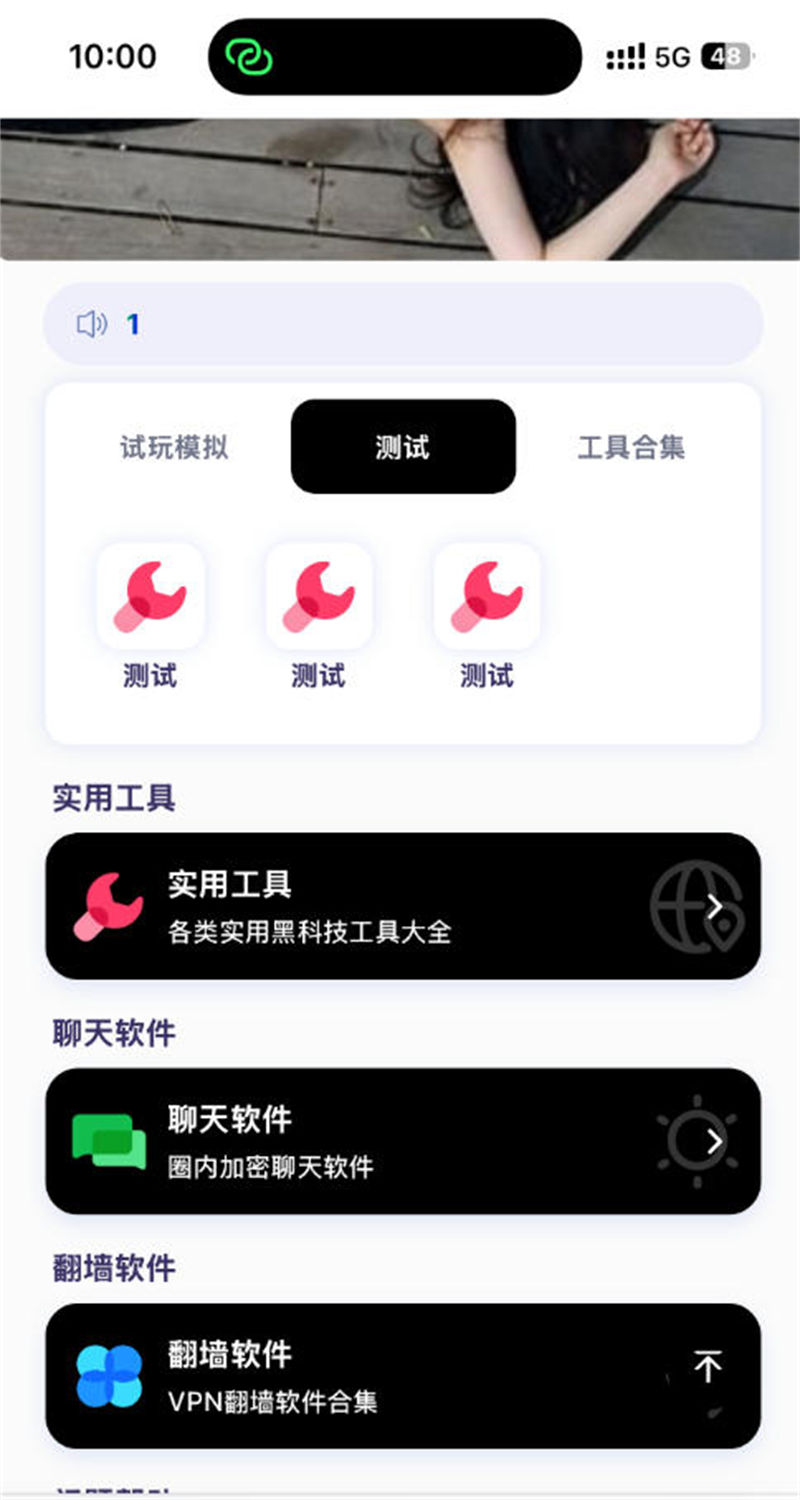This screenshot has width=800, height=1500.
Task: Open the announcement bar with speaker icon
Action: [x=403, y=324]
